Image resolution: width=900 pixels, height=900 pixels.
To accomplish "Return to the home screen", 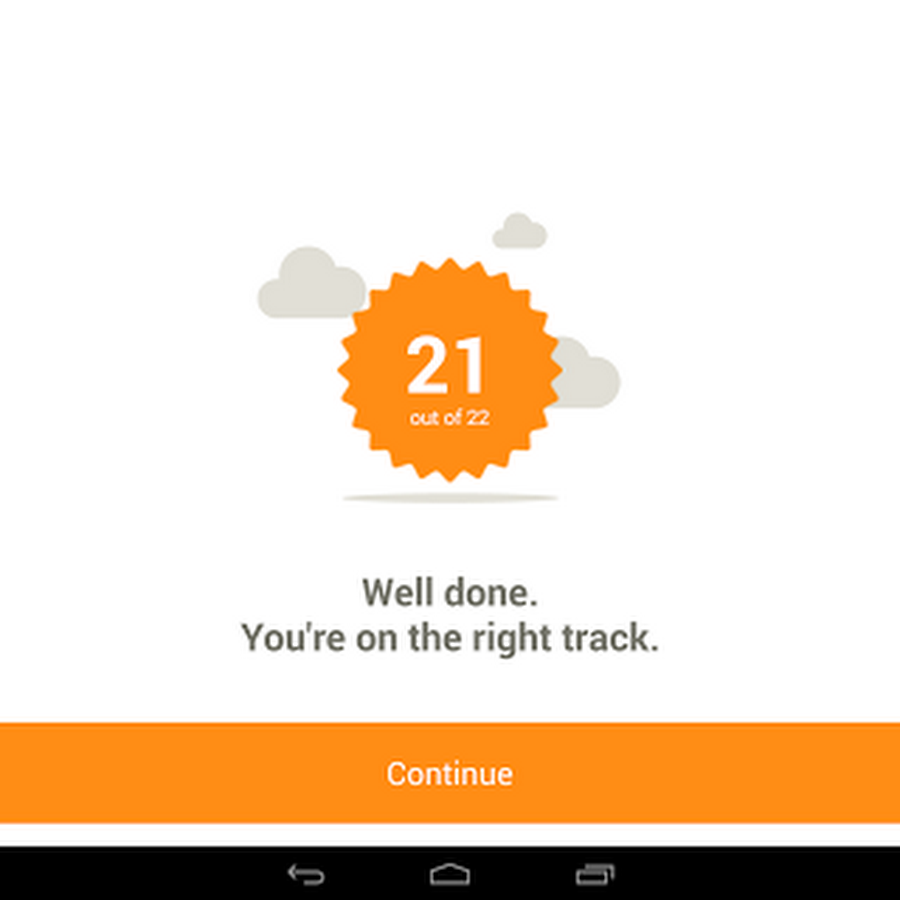I will tap(450, 874).
